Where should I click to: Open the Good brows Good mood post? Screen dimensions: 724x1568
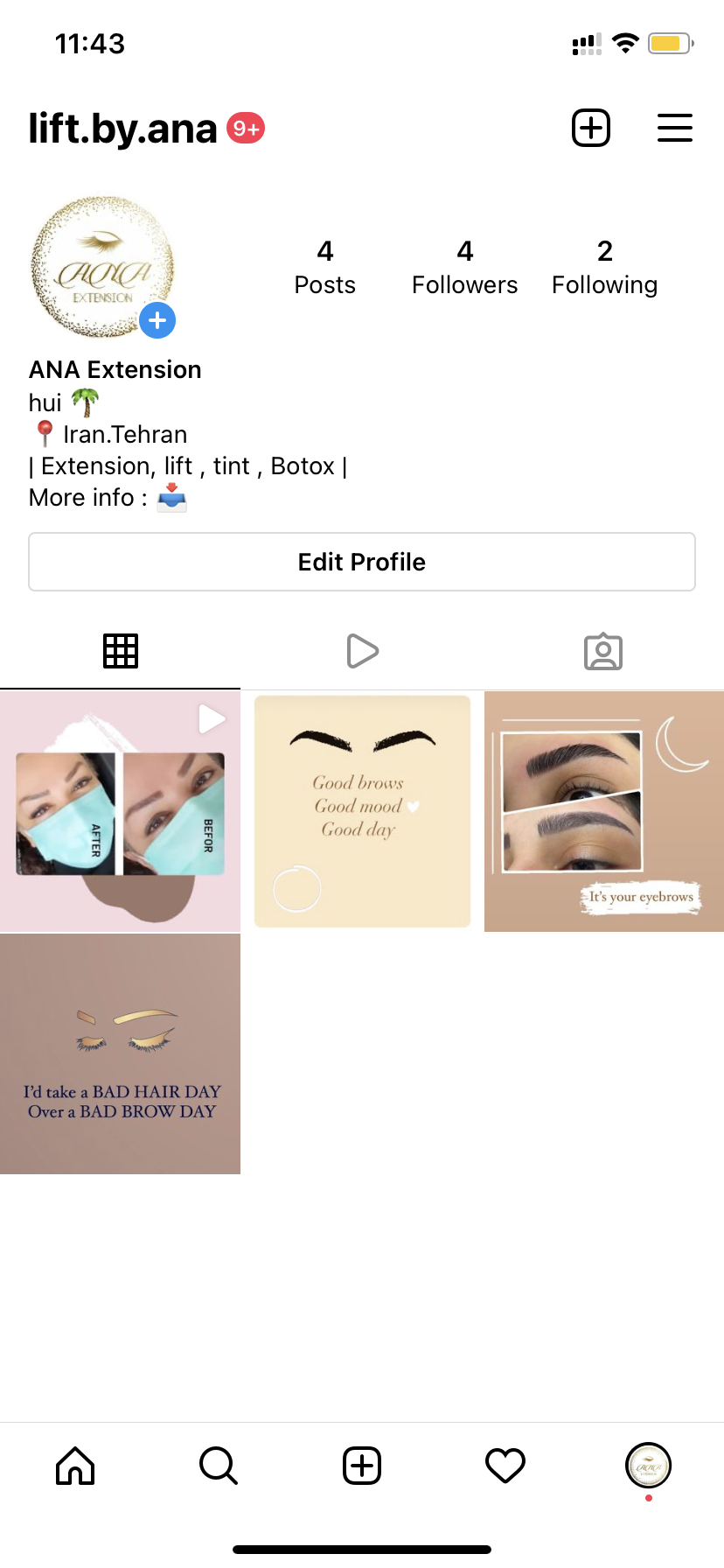coord(362,810)
